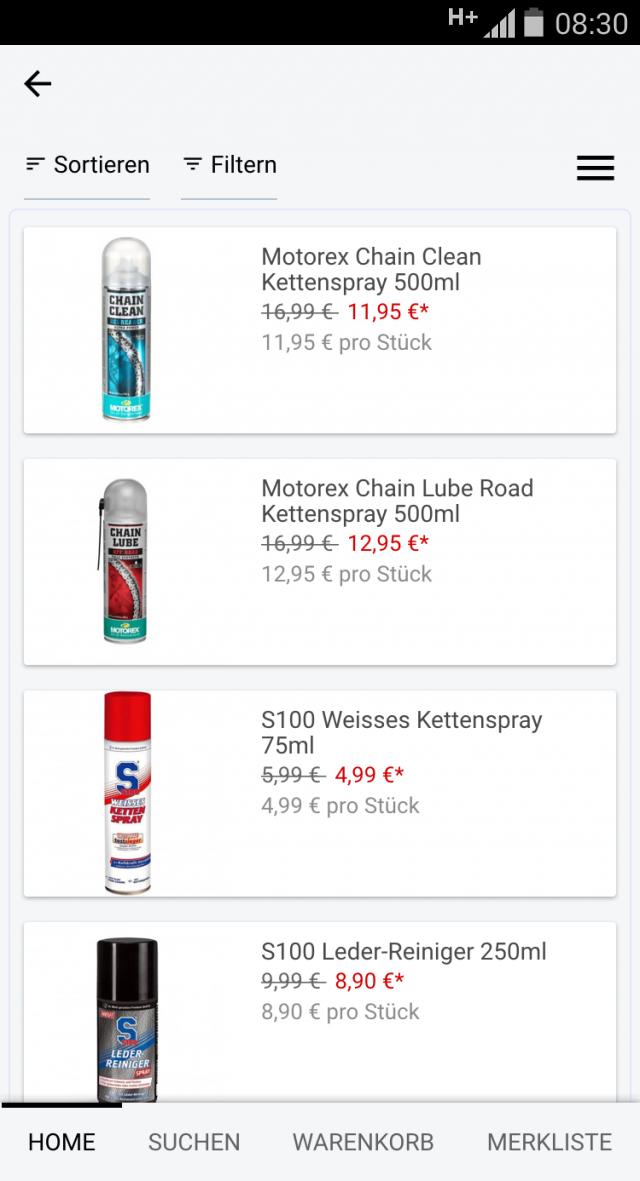Image resolution: width=640 pixels, height=1181 pixels.
Task: Go back using the arrow icon
Action: point(38,84)
